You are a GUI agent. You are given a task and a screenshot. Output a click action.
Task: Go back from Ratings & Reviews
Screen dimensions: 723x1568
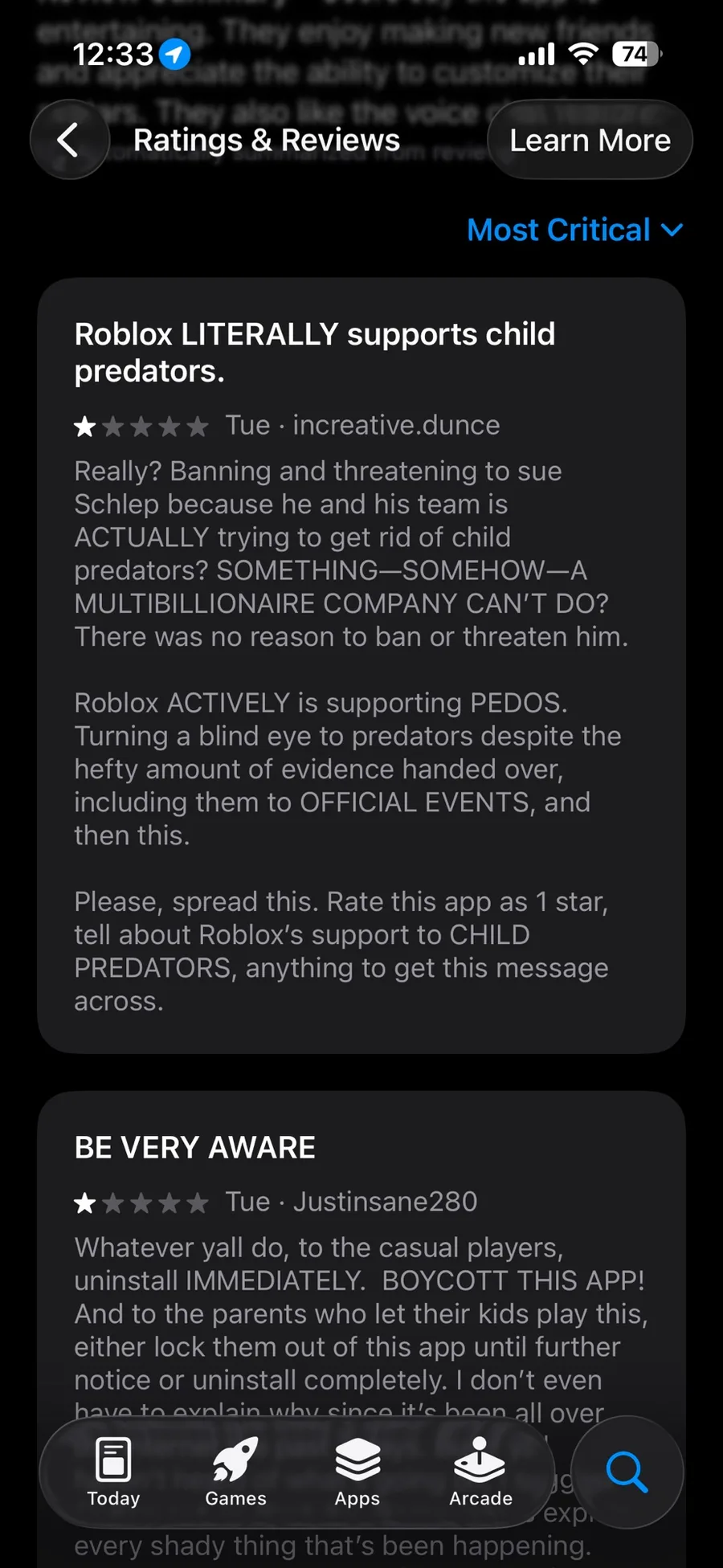point(70,140)
